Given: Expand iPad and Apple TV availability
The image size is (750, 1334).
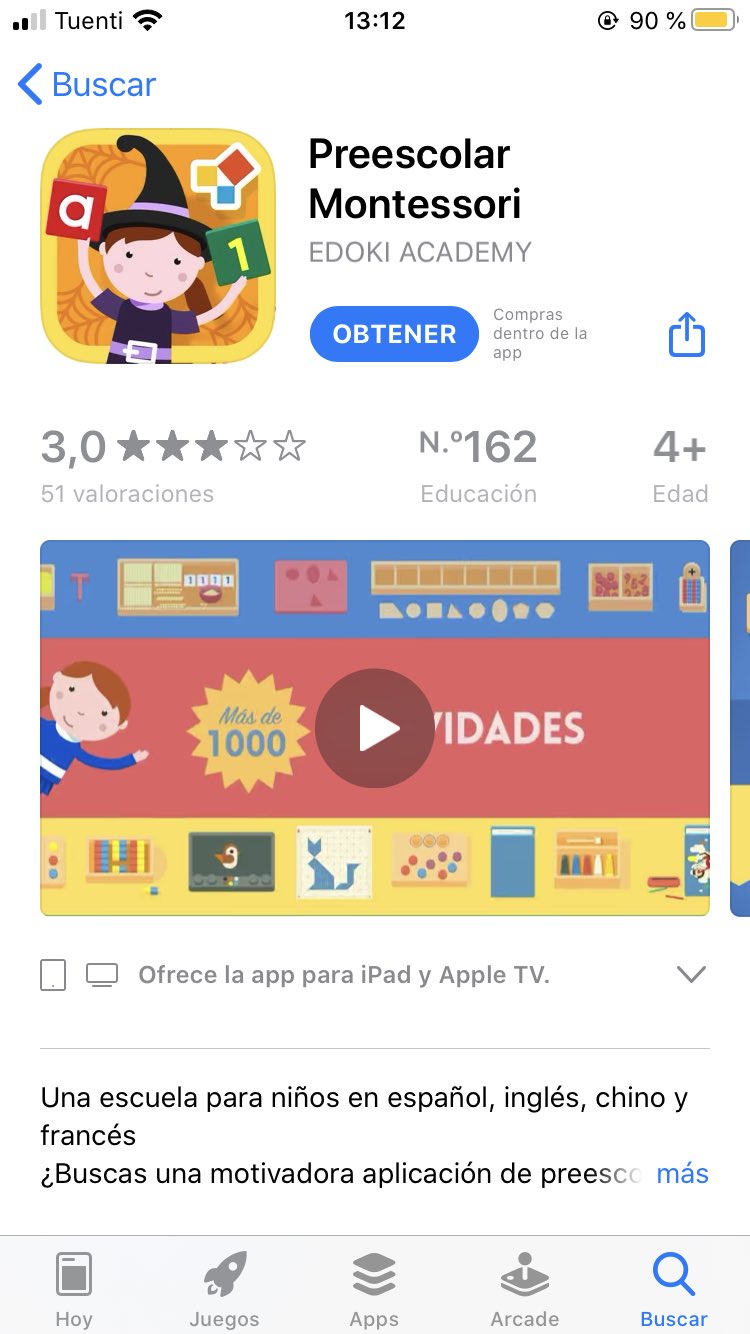Looking at the screenshot, I should 691,975.
